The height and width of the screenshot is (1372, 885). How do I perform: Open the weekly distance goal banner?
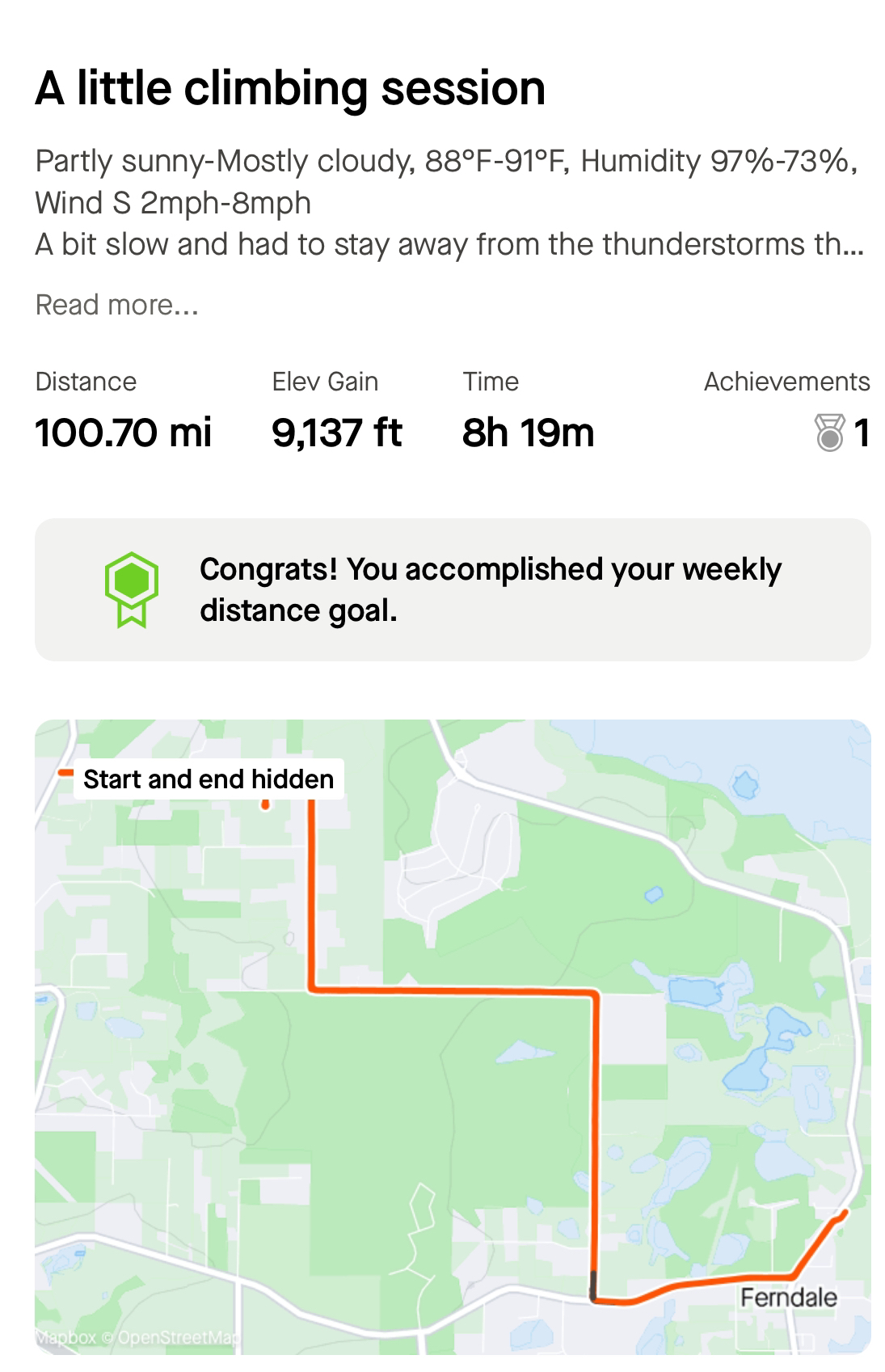tap(453, 589)
